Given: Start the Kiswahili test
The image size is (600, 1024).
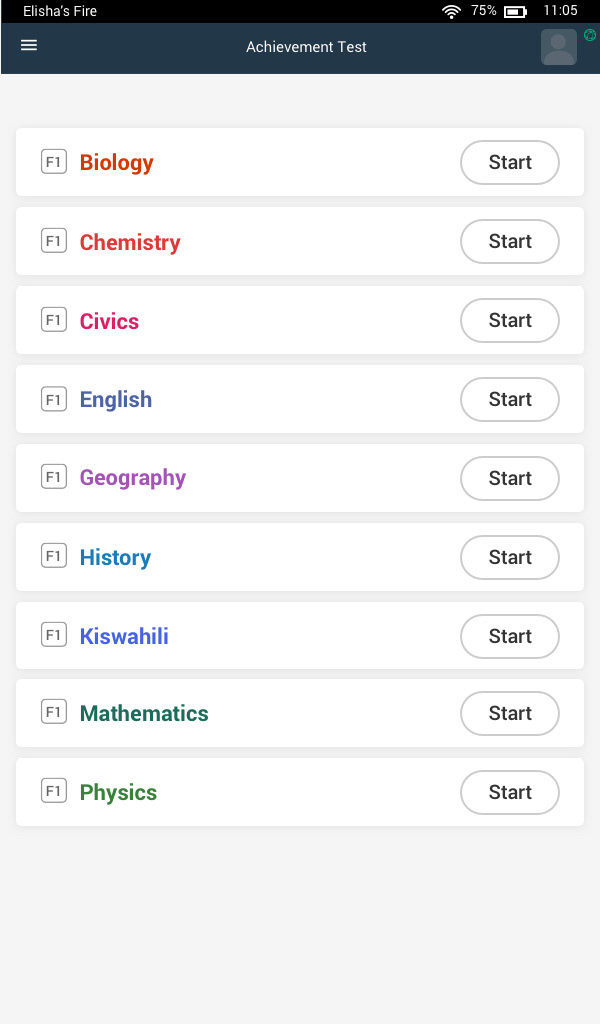Looking at the screenshot, I should (x=510, y=637).
